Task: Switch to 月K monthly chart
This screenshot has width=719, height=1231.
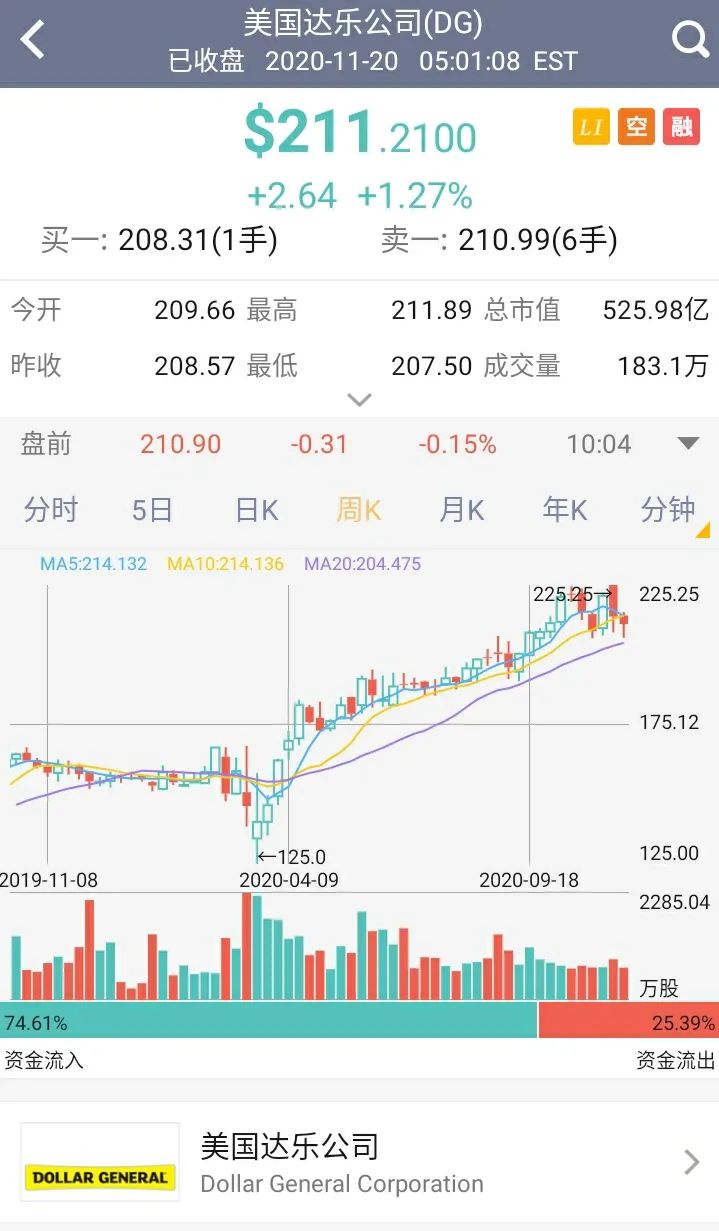Action: point(461,510)
